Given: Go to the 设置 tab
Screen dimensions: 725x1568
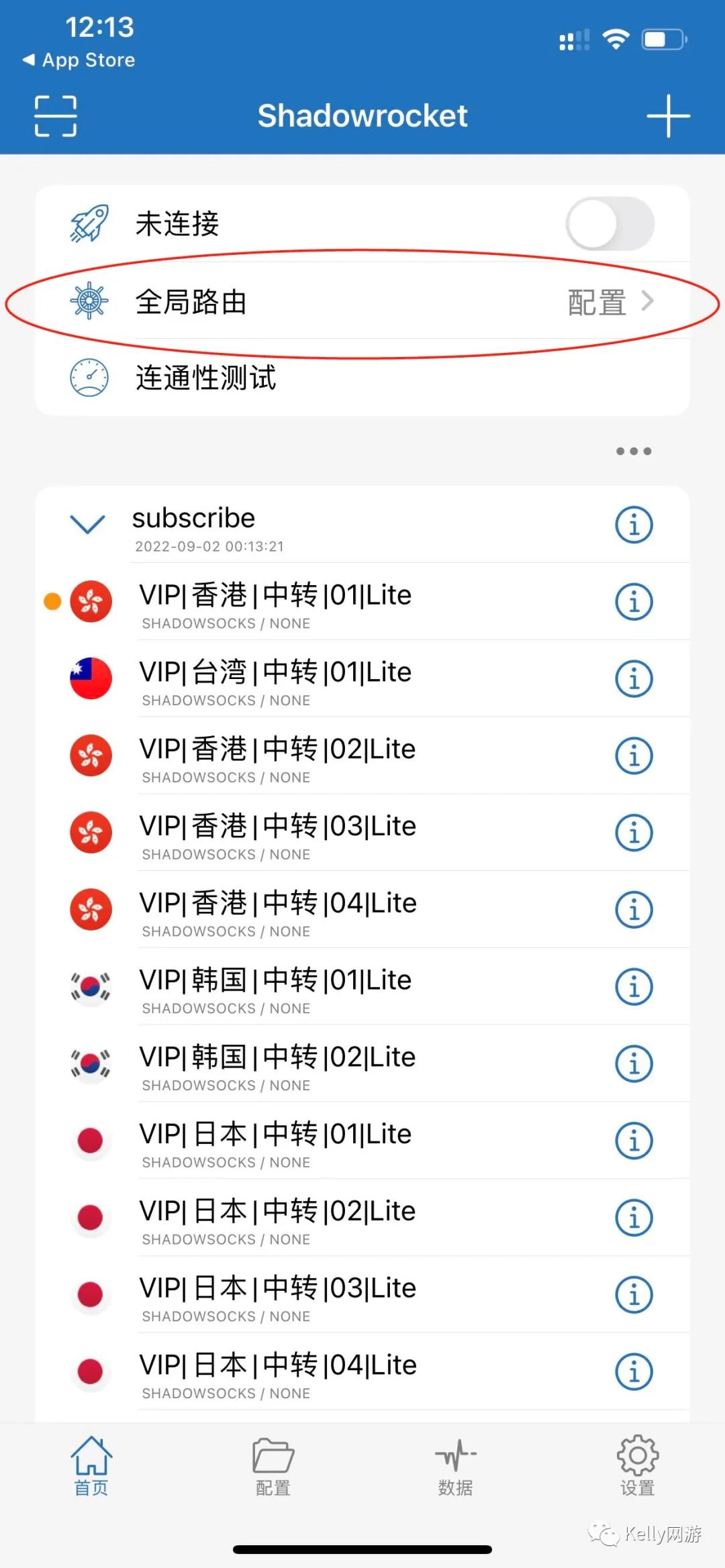Looking at the screenshot, I should [637, 1467].
